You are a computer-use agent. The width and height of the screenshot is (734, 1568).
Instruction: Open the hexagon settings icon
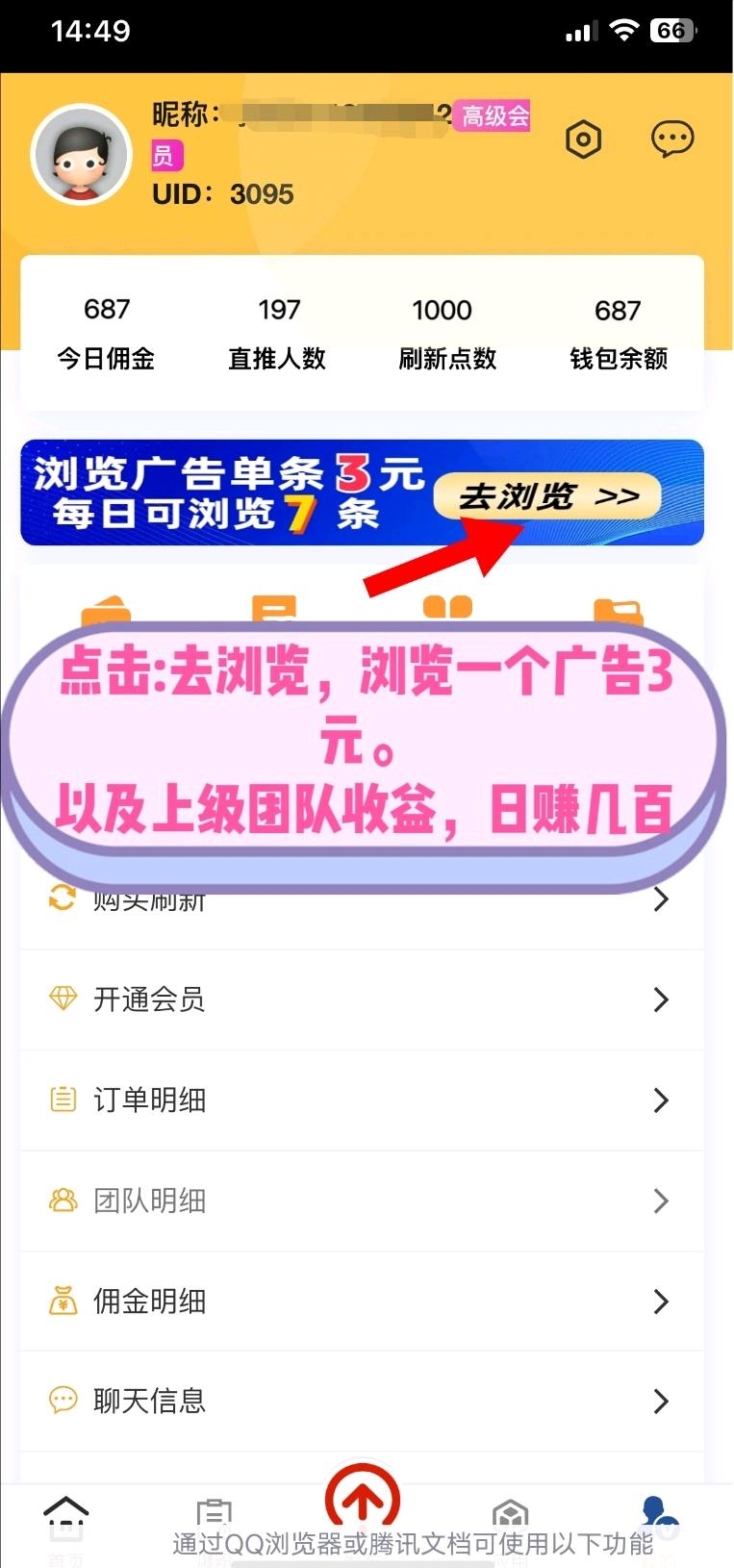[583, 139]
